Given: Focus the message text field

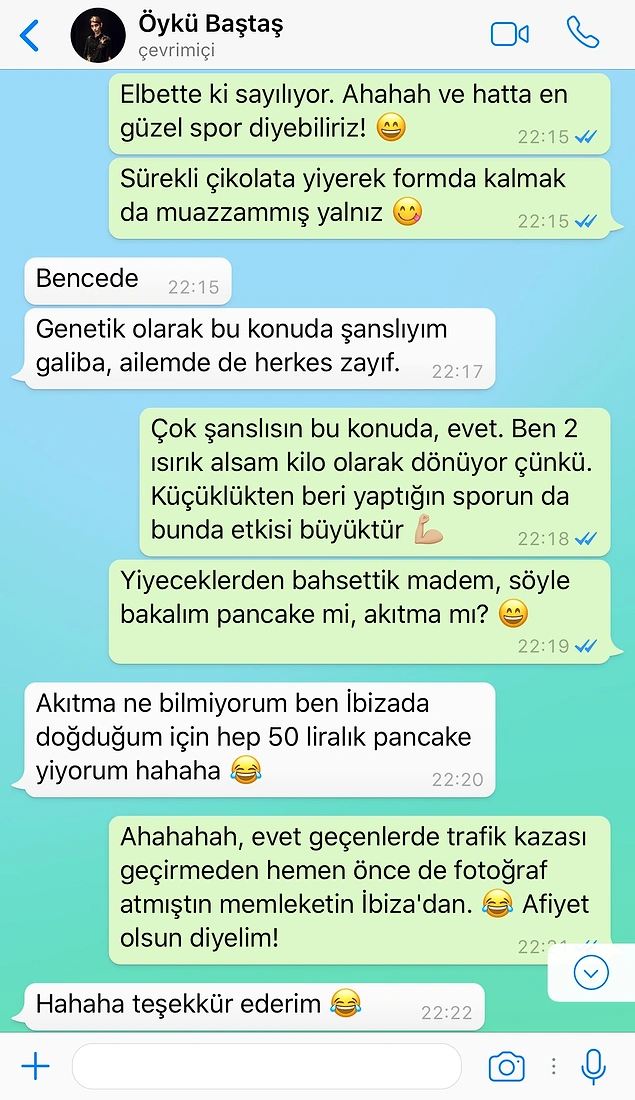Looking at the screenshot, I should click(x=267, y=1066).
